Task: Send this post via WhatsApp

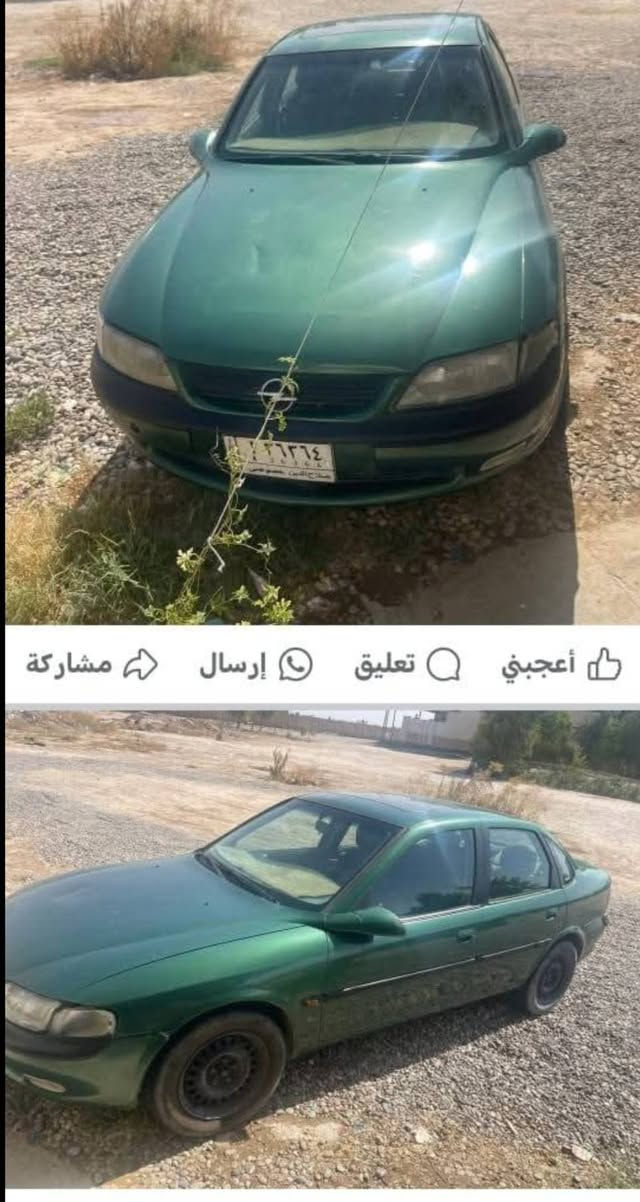Action: [x=255, y=664]
